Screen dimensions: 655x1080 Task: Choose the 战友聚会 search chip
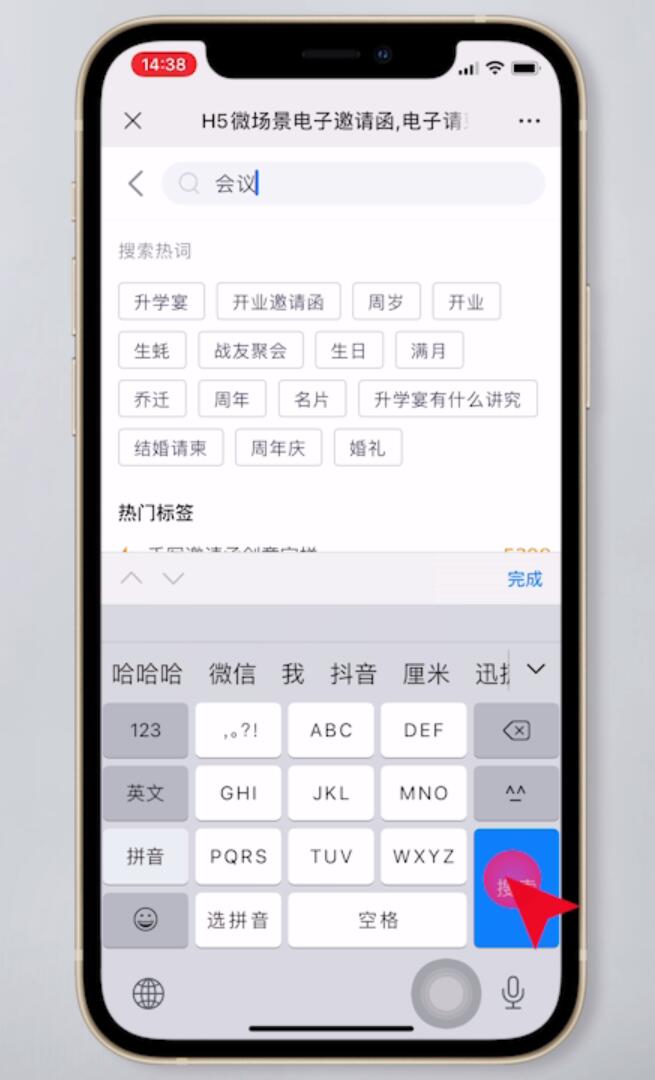[x=249, y=351]
